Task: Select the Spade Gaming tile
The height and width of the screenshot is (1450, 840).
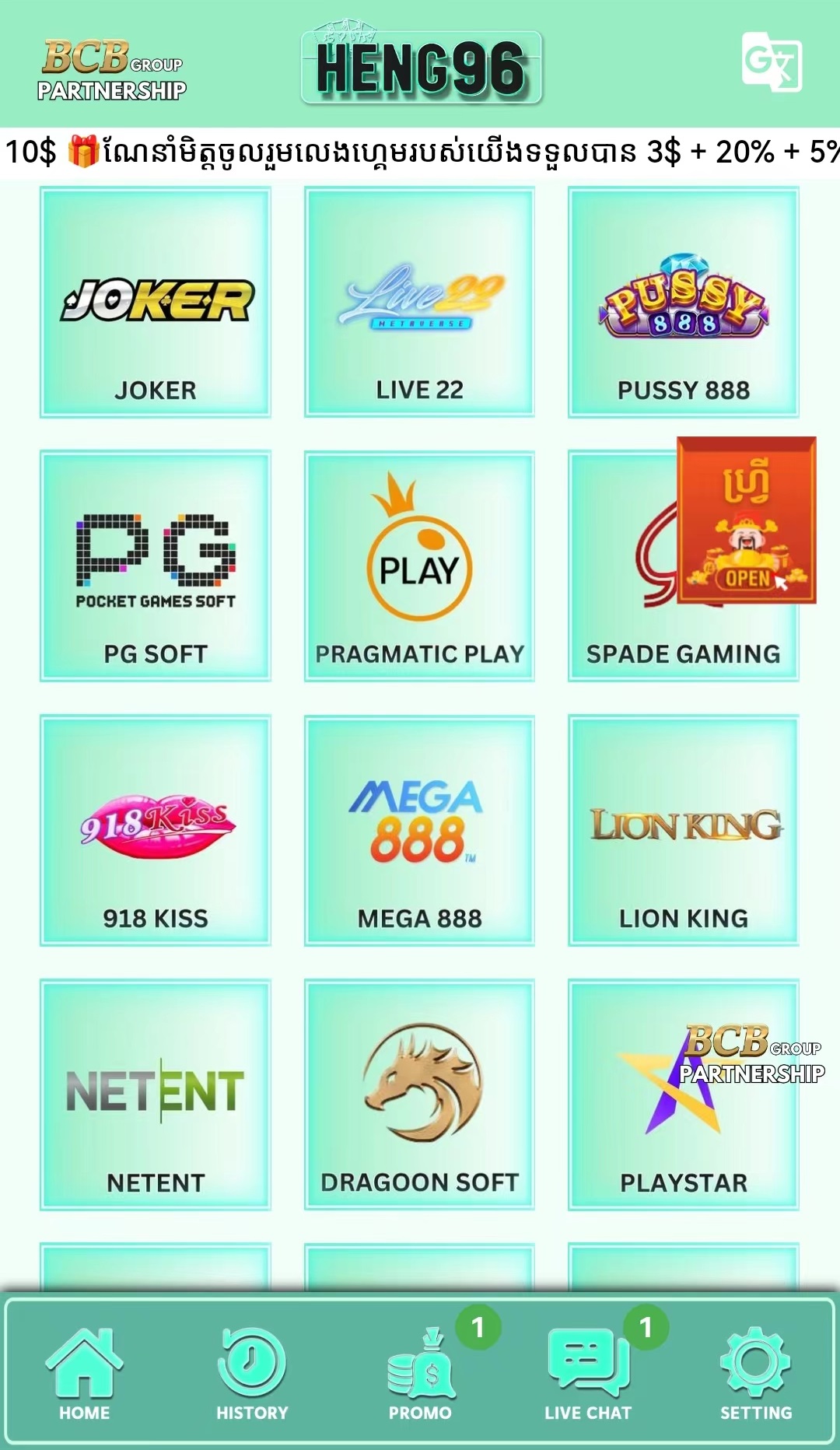Action: 622,622
